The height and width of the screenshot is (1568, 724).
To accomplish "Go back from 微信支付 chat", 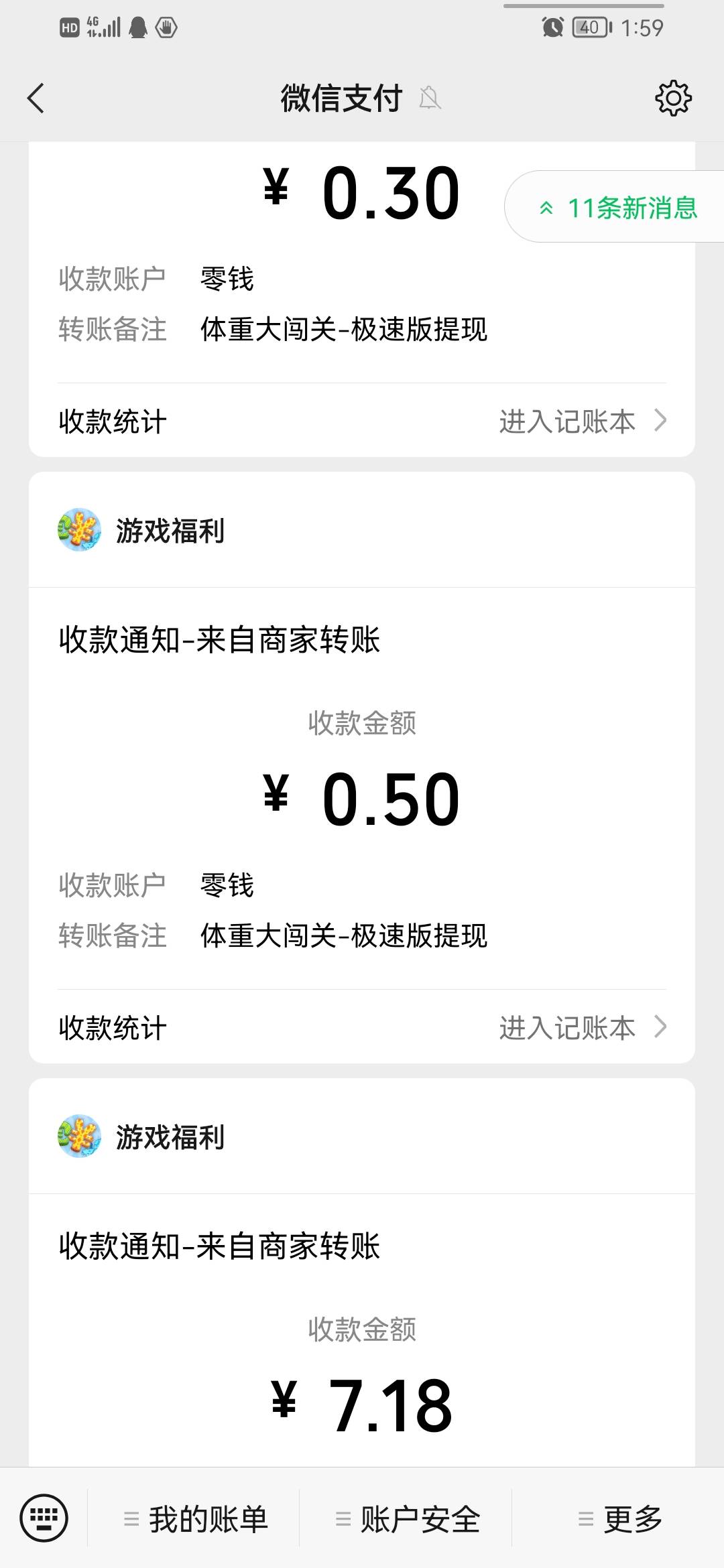I will tap(36, 99).
